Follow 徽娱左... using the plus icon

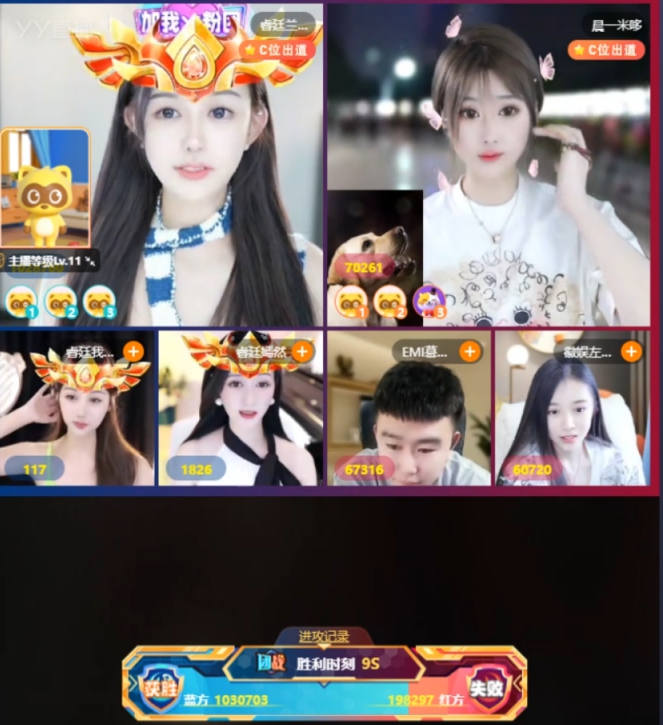(631, 352)
